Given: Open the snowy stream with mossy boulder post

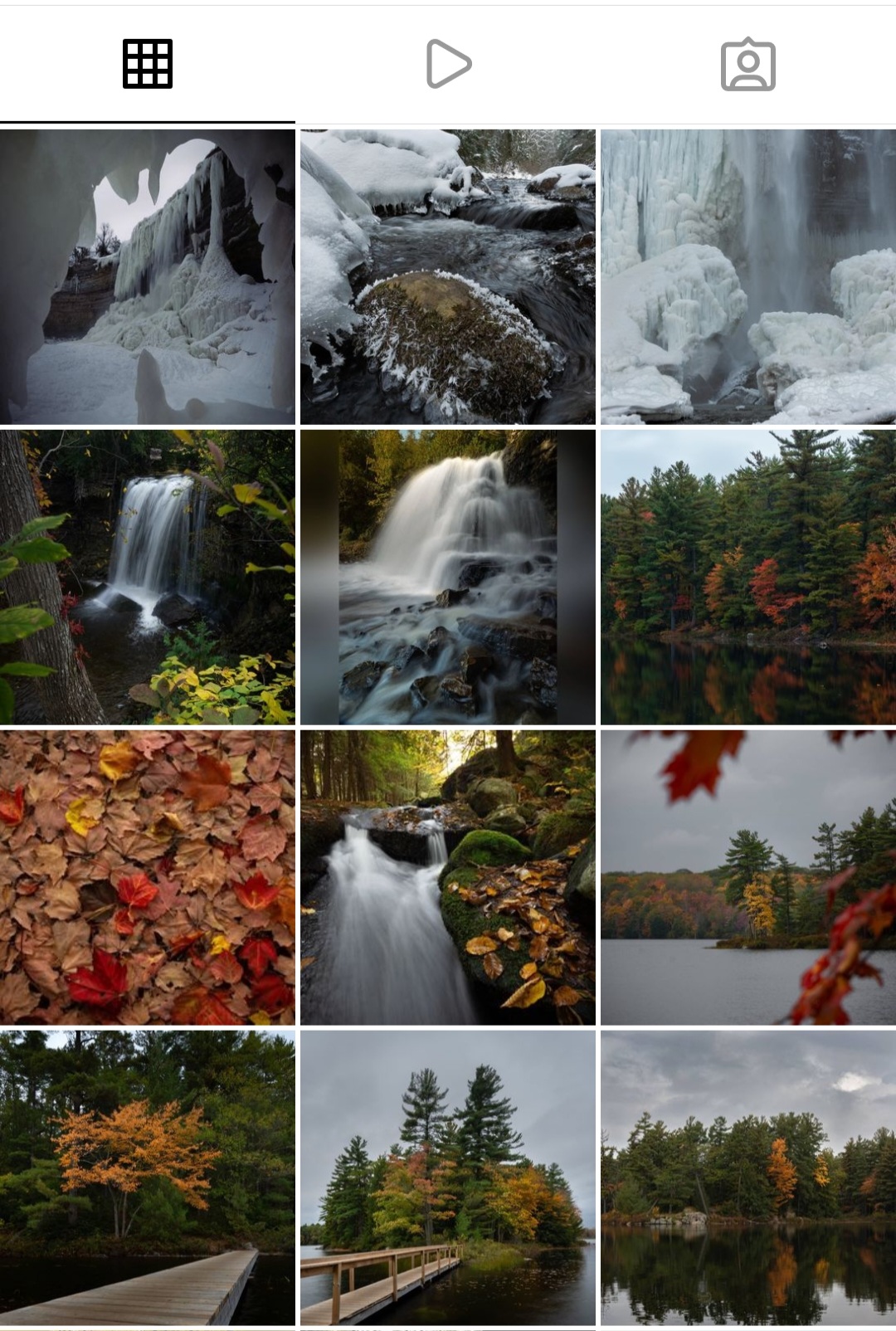Looking at the screenshot, I should 448,276.
